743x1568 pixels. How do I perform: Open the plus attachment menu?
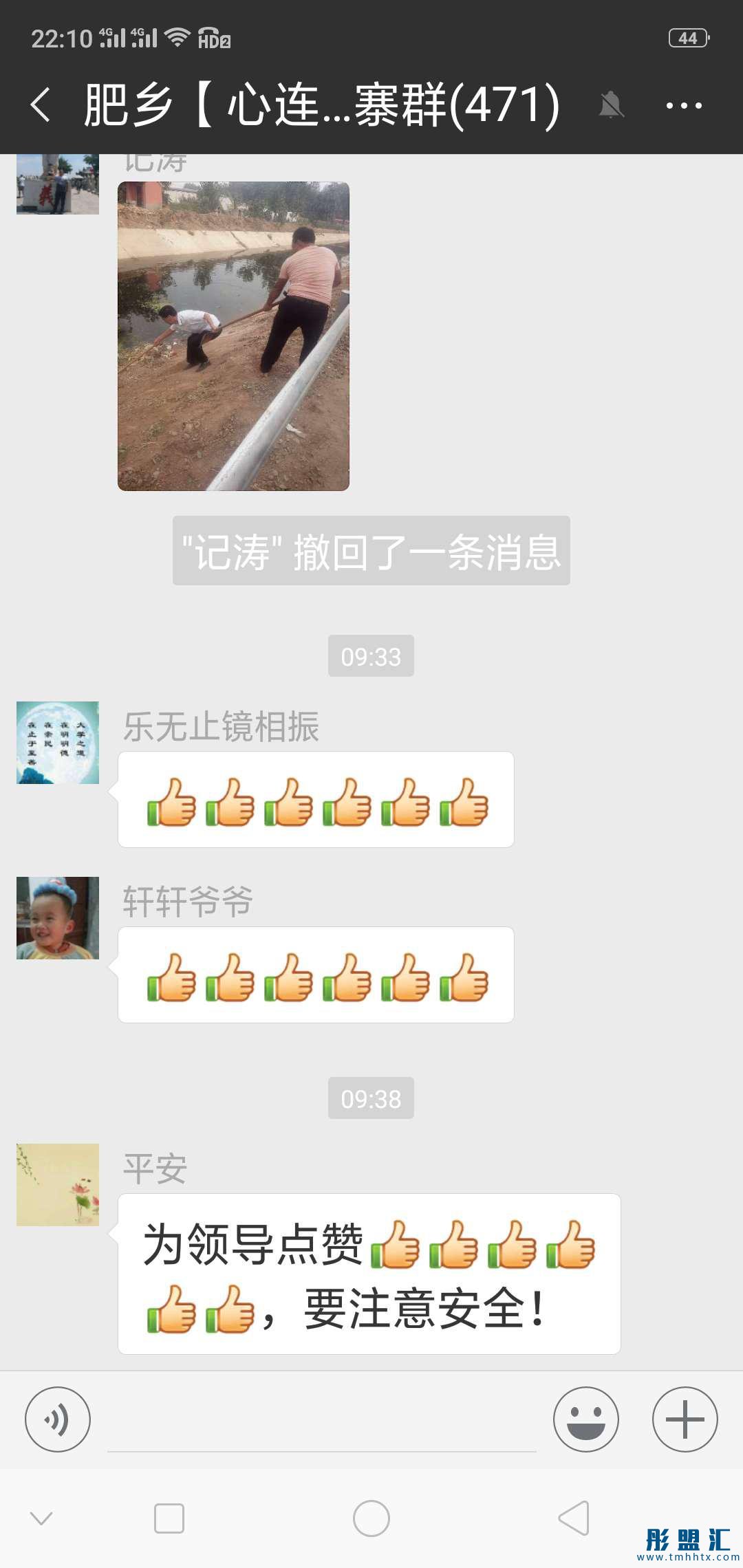coord(685,1419)
